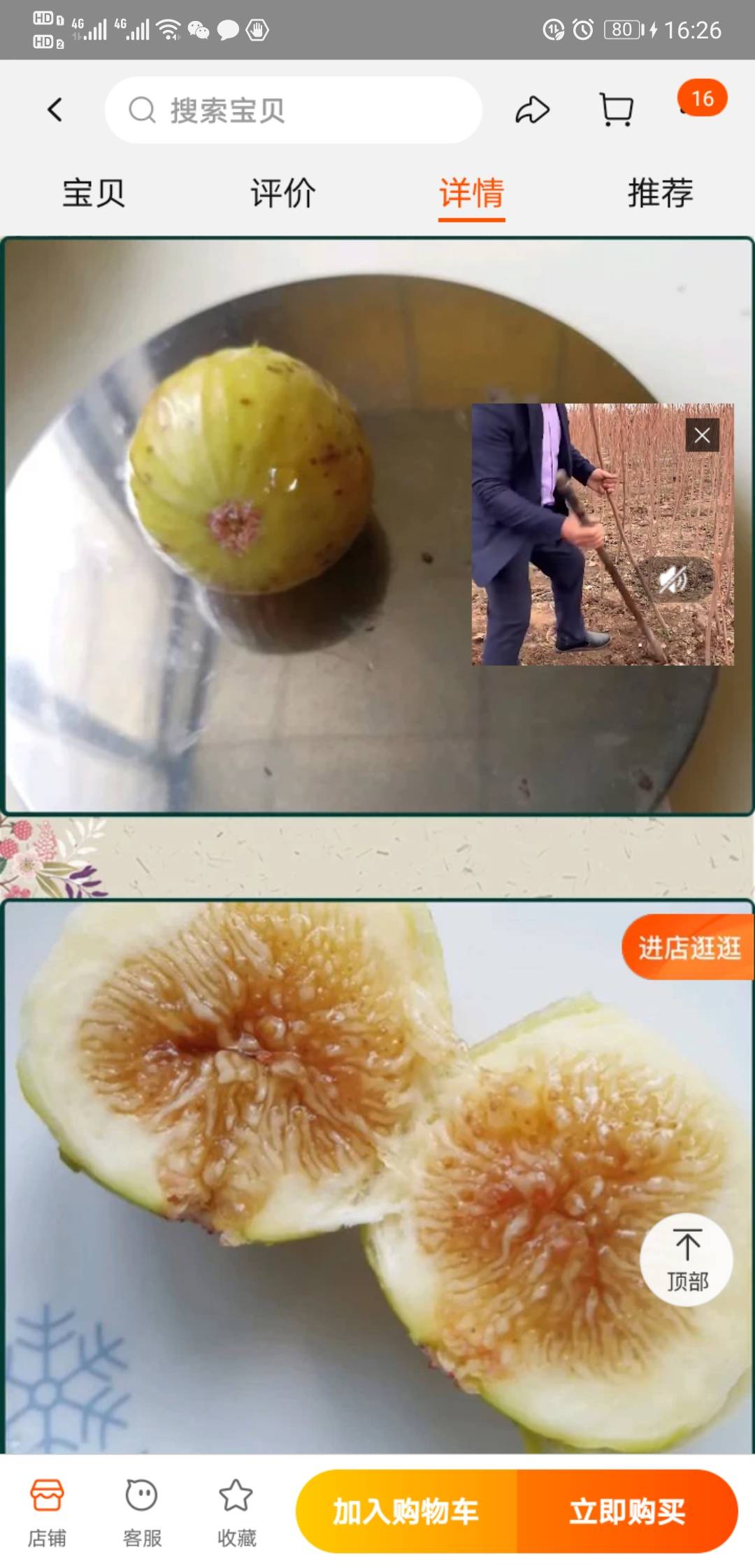This screenshot has width=755, height=1568.
Task: Open the shopping cart
Action: [617, 110]
